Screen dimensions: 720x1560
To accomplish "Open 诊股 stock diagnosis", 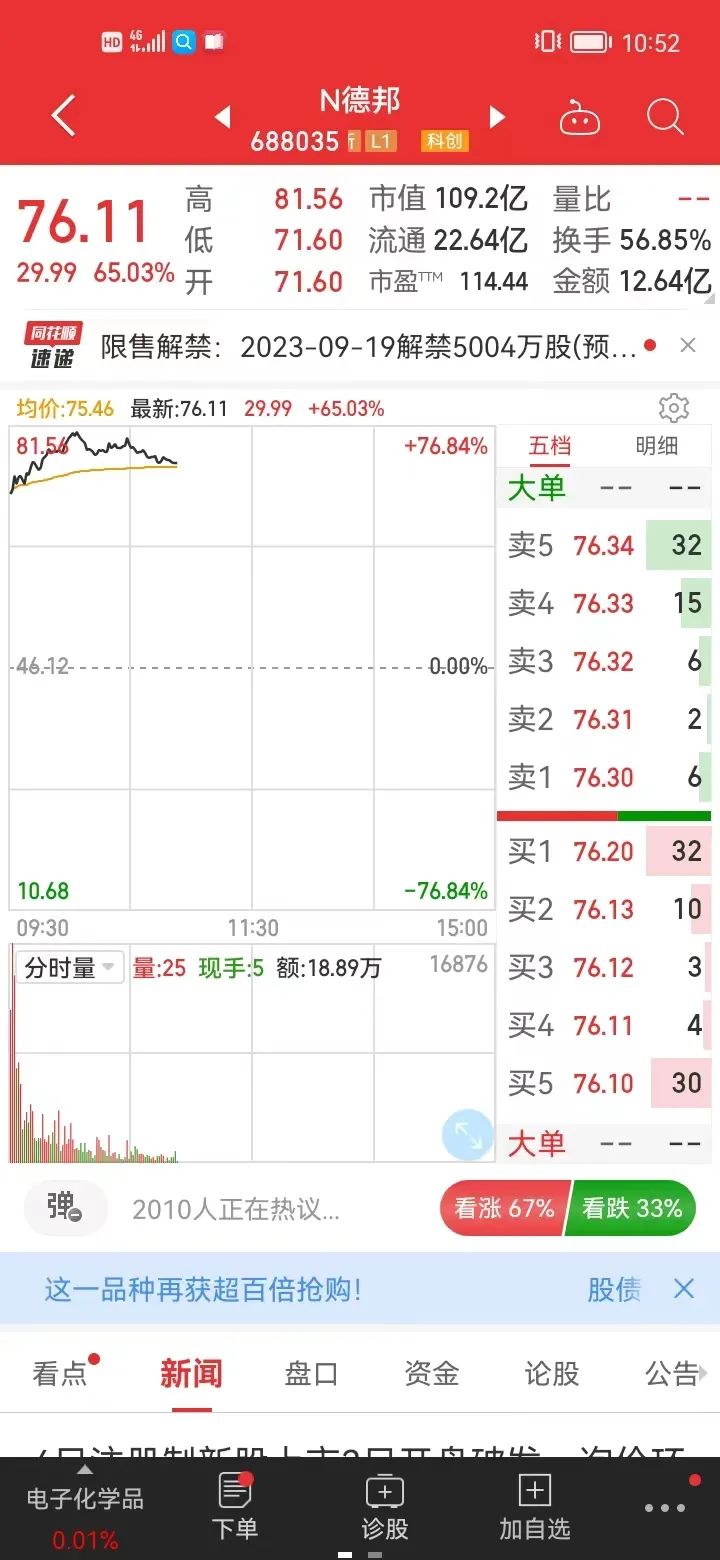I will [x=385, y=1508].
